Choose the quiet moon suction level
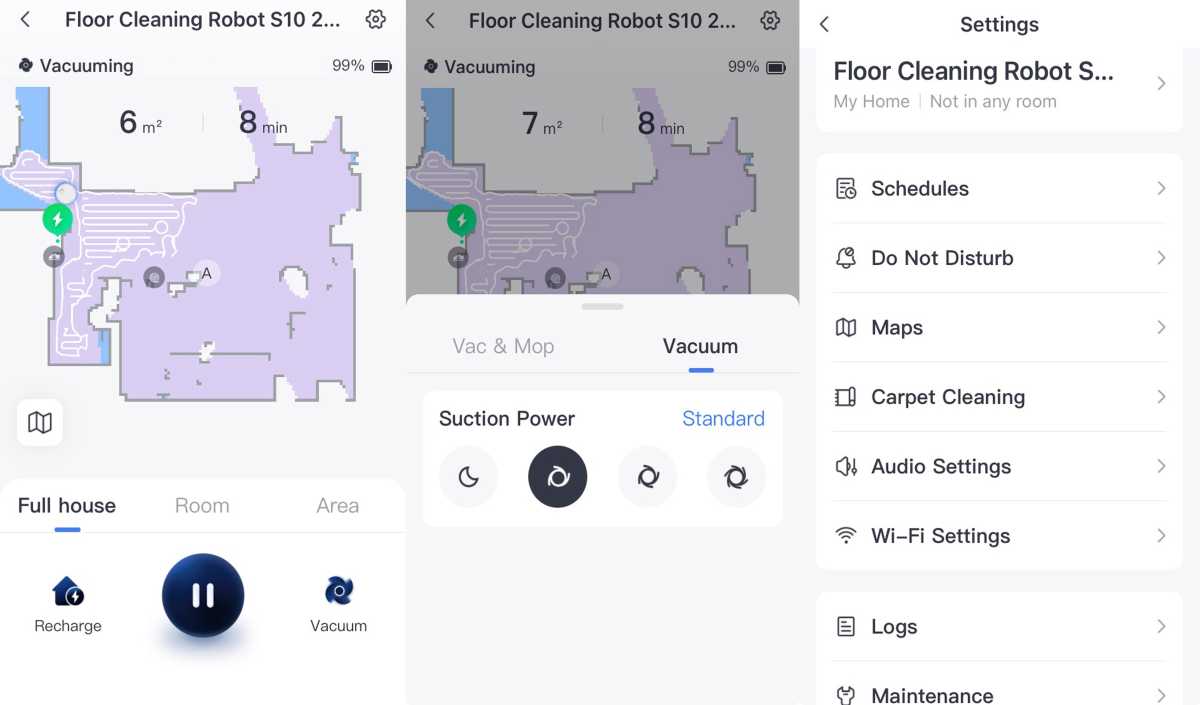Viewport: 1200px width, 705px height. pos(468,477)
